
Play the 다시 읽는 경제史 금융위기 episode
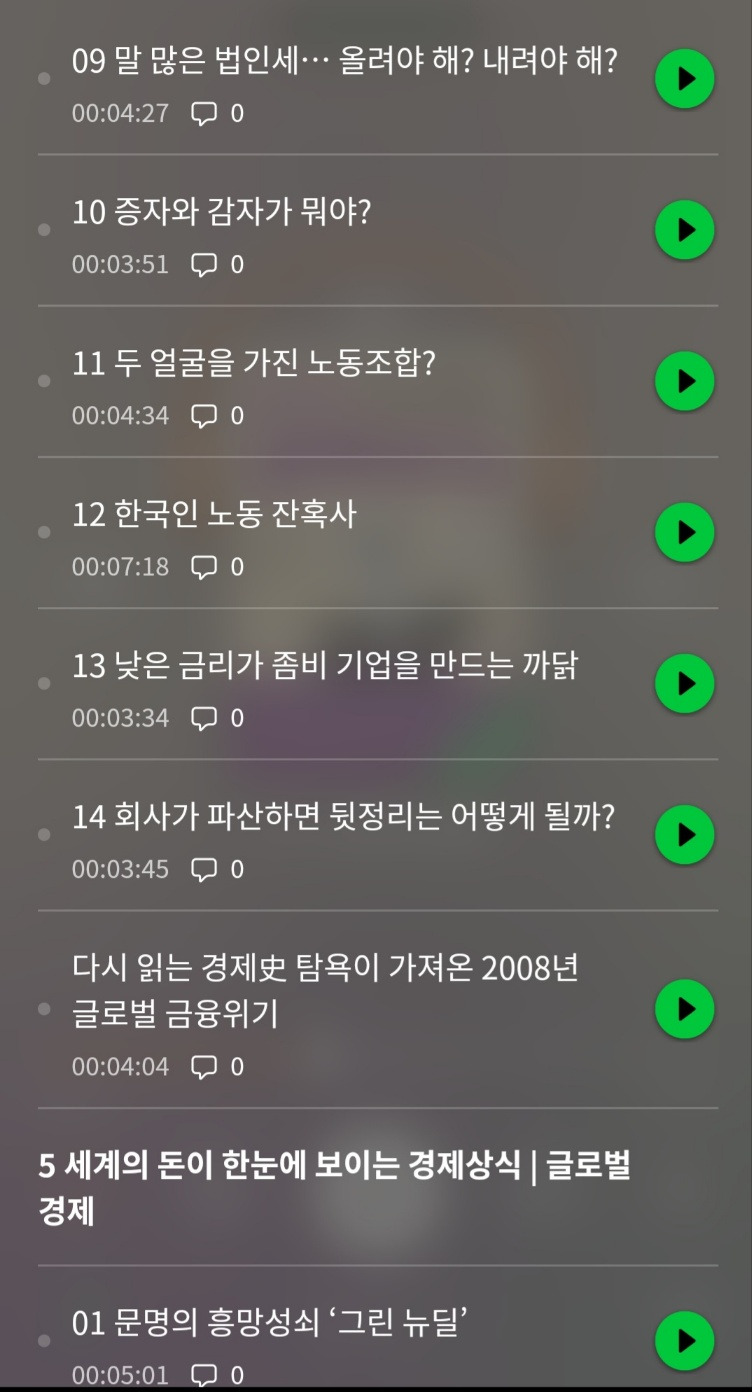(x=684, y=1010)
